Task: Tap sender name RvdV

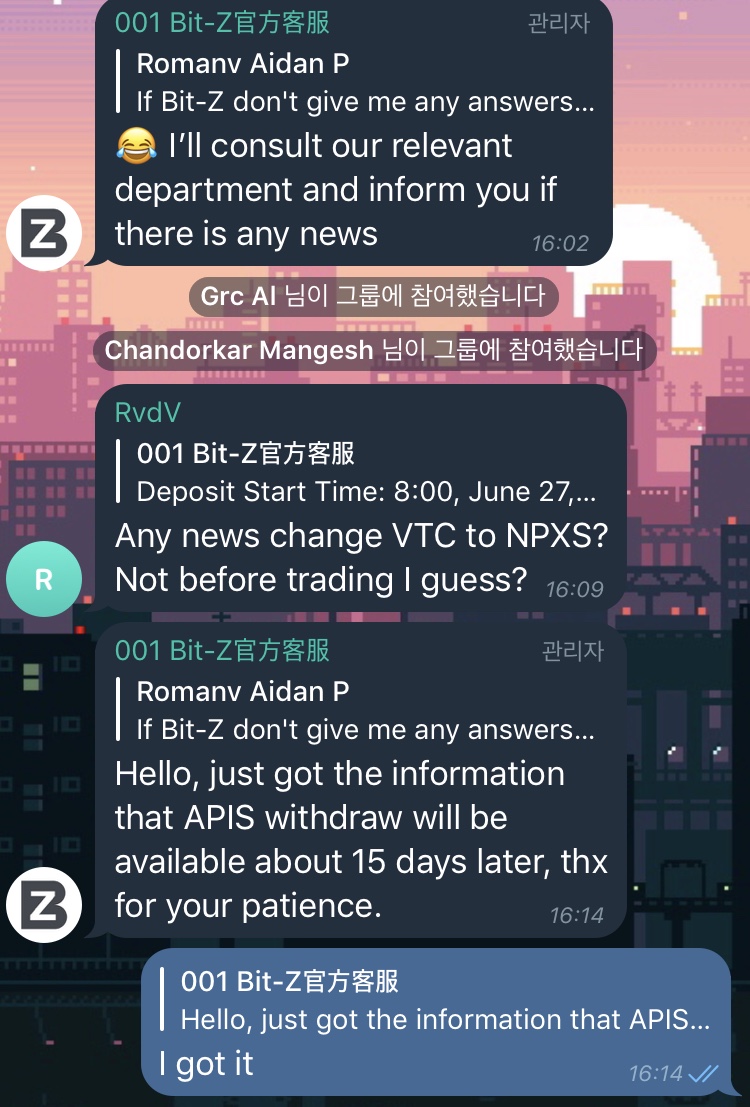Action: pos(148,413)
